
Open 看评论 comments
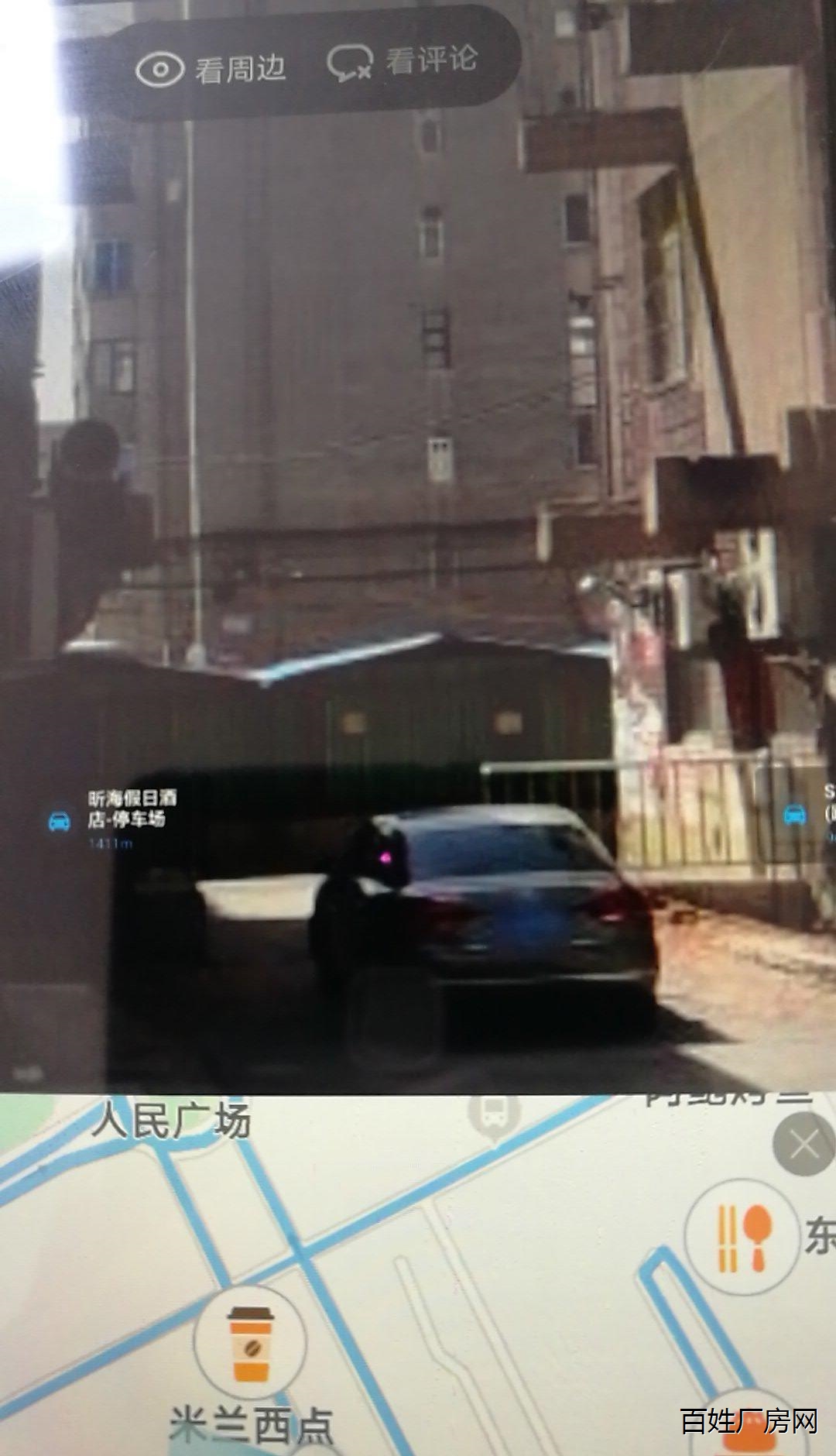(403, 62)
